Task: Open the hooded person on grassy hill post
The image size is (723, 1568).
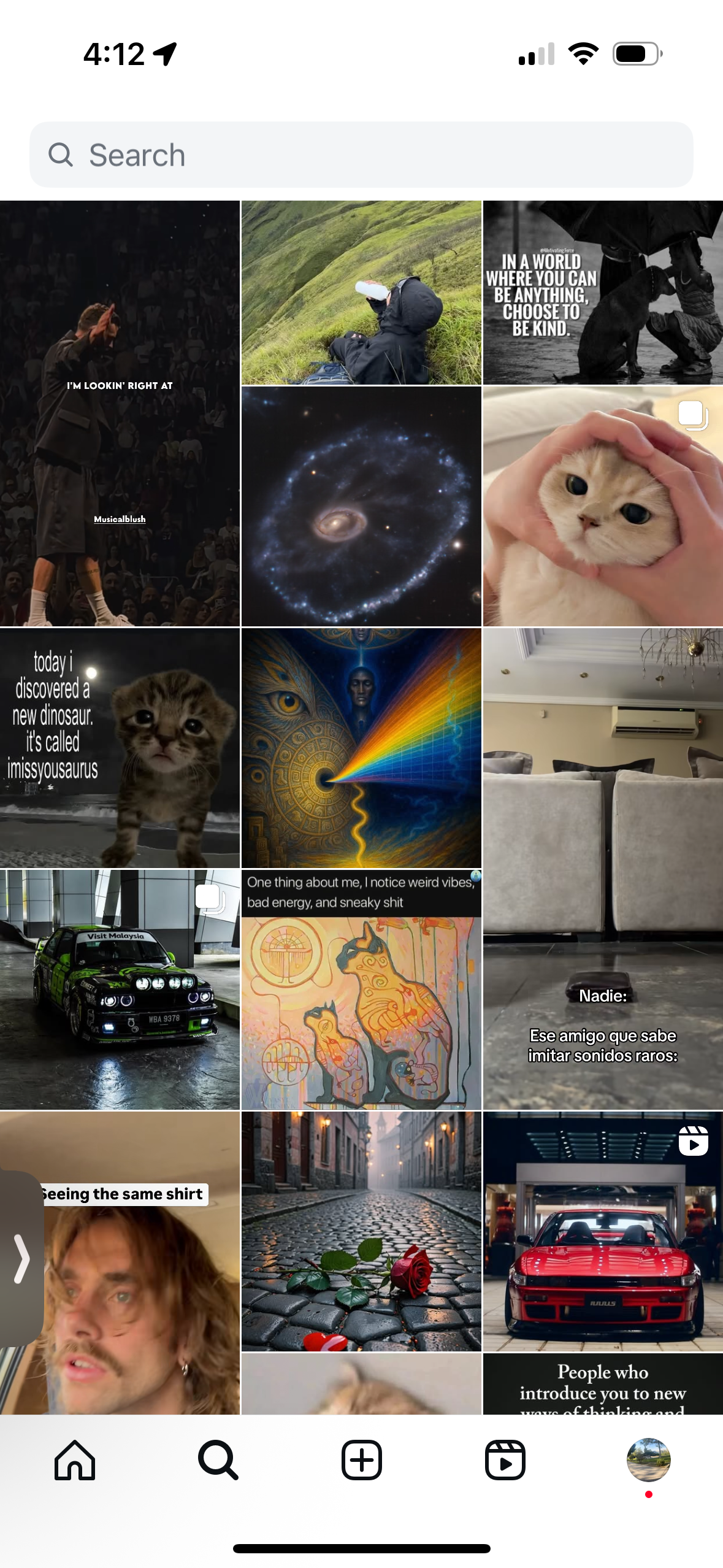Action: coord(361,292)
